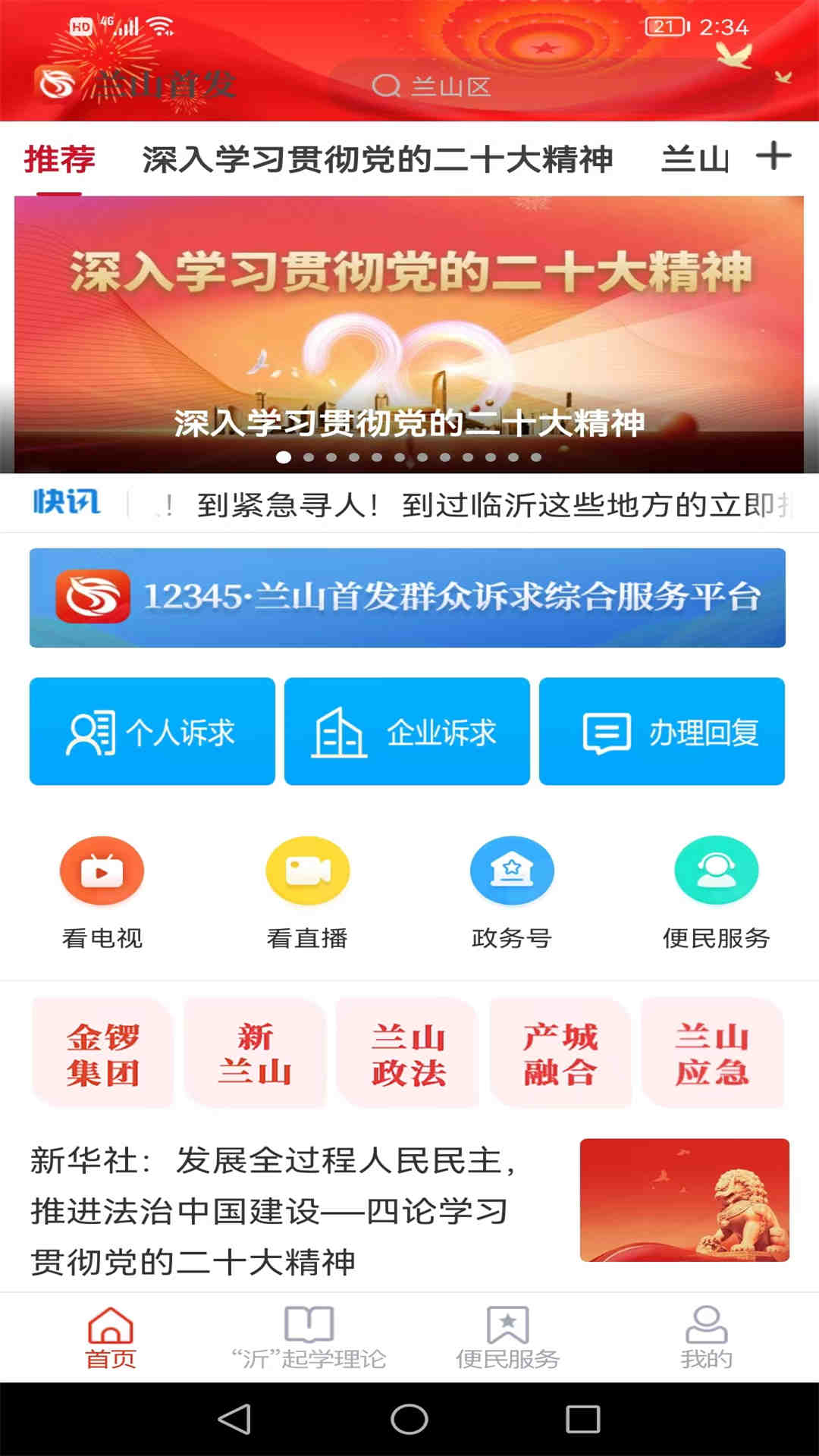This screenshot has height=1456, width=819.
Task: Open the teal 便民服务 shortcut icon
Action: coord(717,872)
